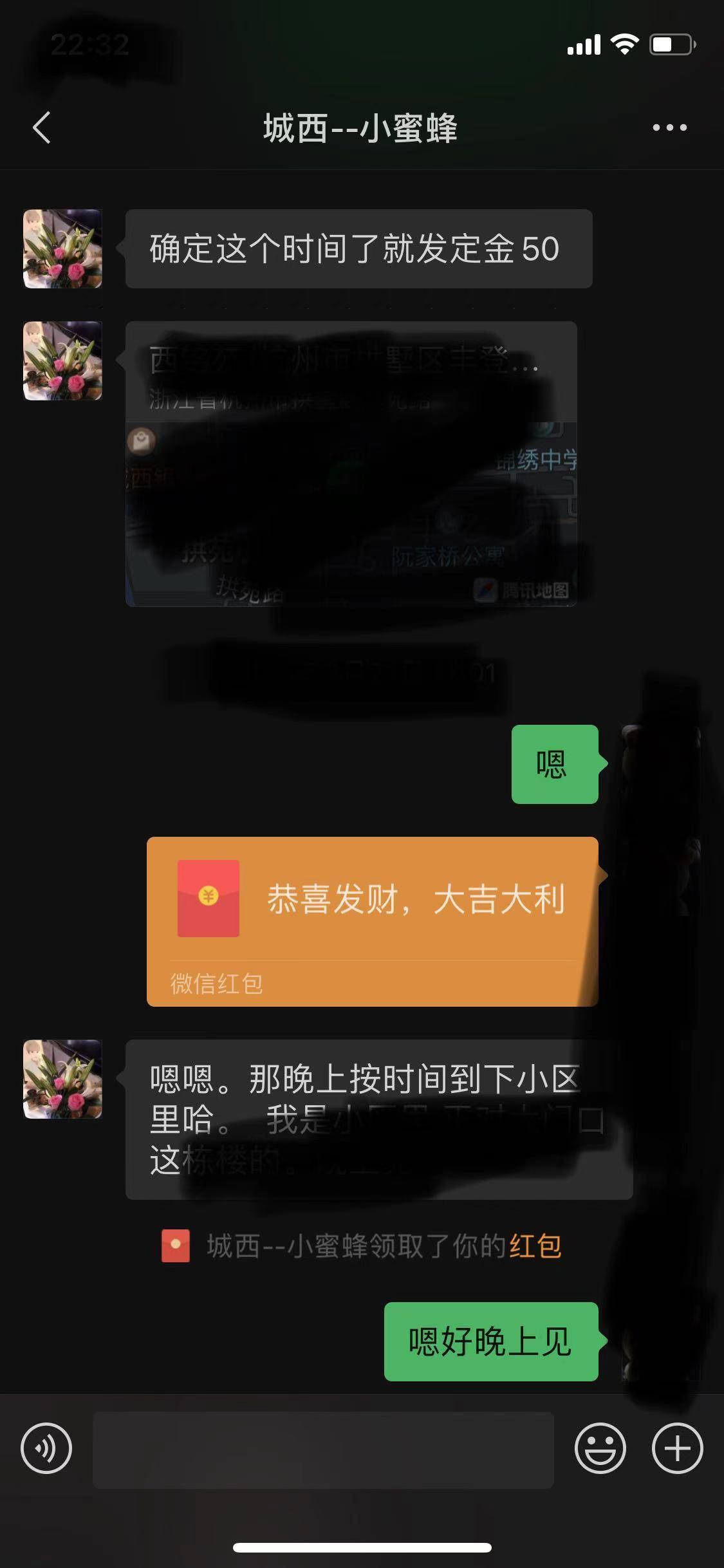Open the plus attachments menu
Screen dimensions: 724x1568
pos(677,1448)
